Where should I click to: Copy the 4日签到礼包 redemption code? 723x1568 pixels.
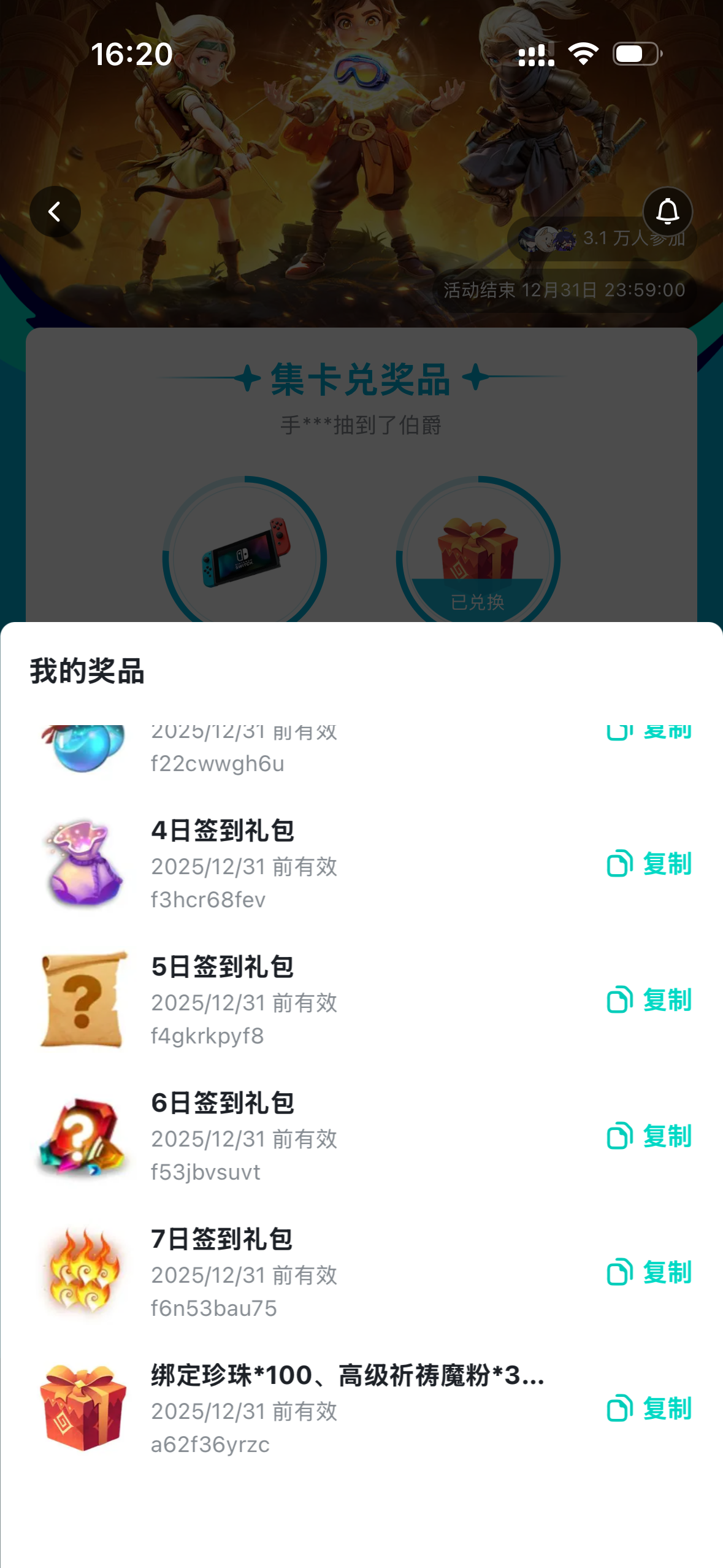[x=649, y=864]
